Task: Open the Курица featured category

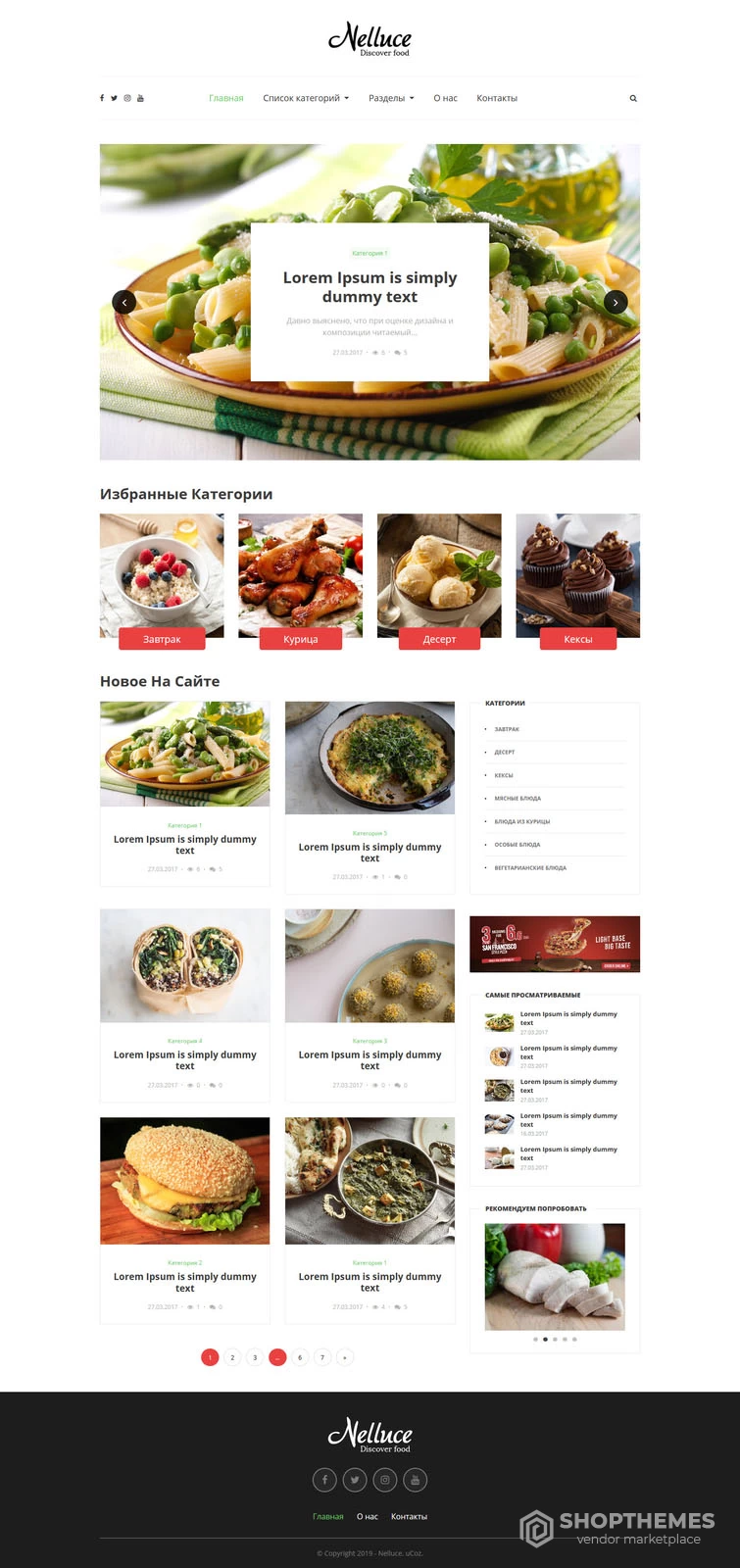Action: tap(301, 639)
